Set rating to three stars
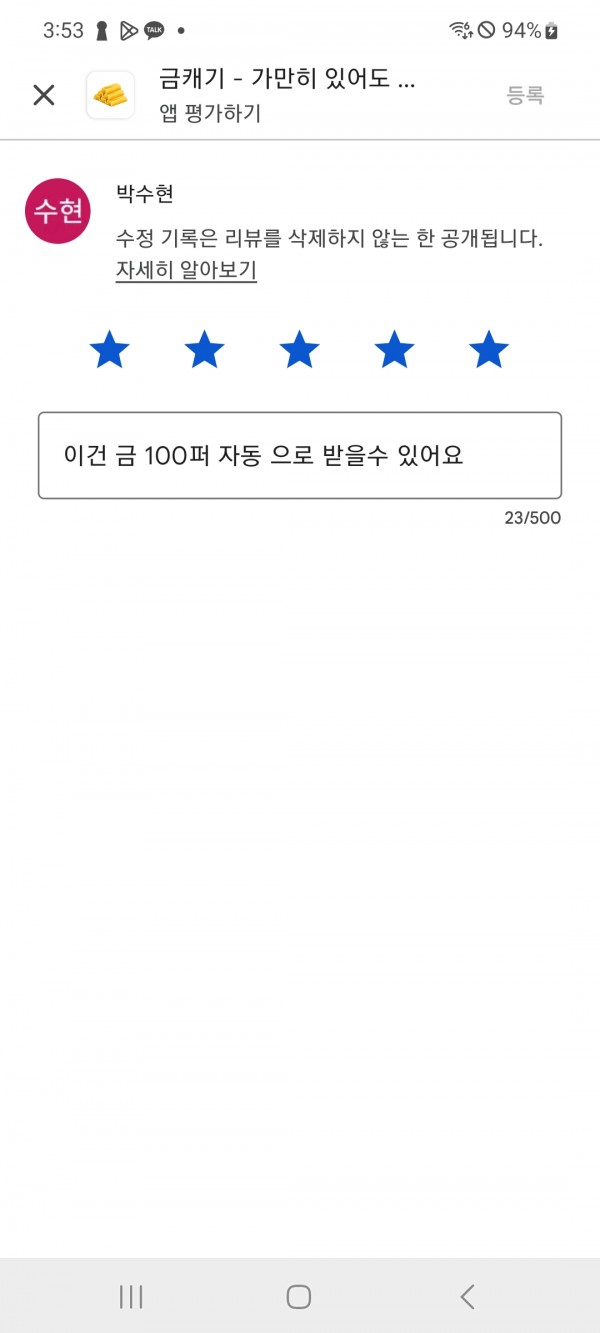This screenshot has height=1333, width=600. [x=299, y=350]
